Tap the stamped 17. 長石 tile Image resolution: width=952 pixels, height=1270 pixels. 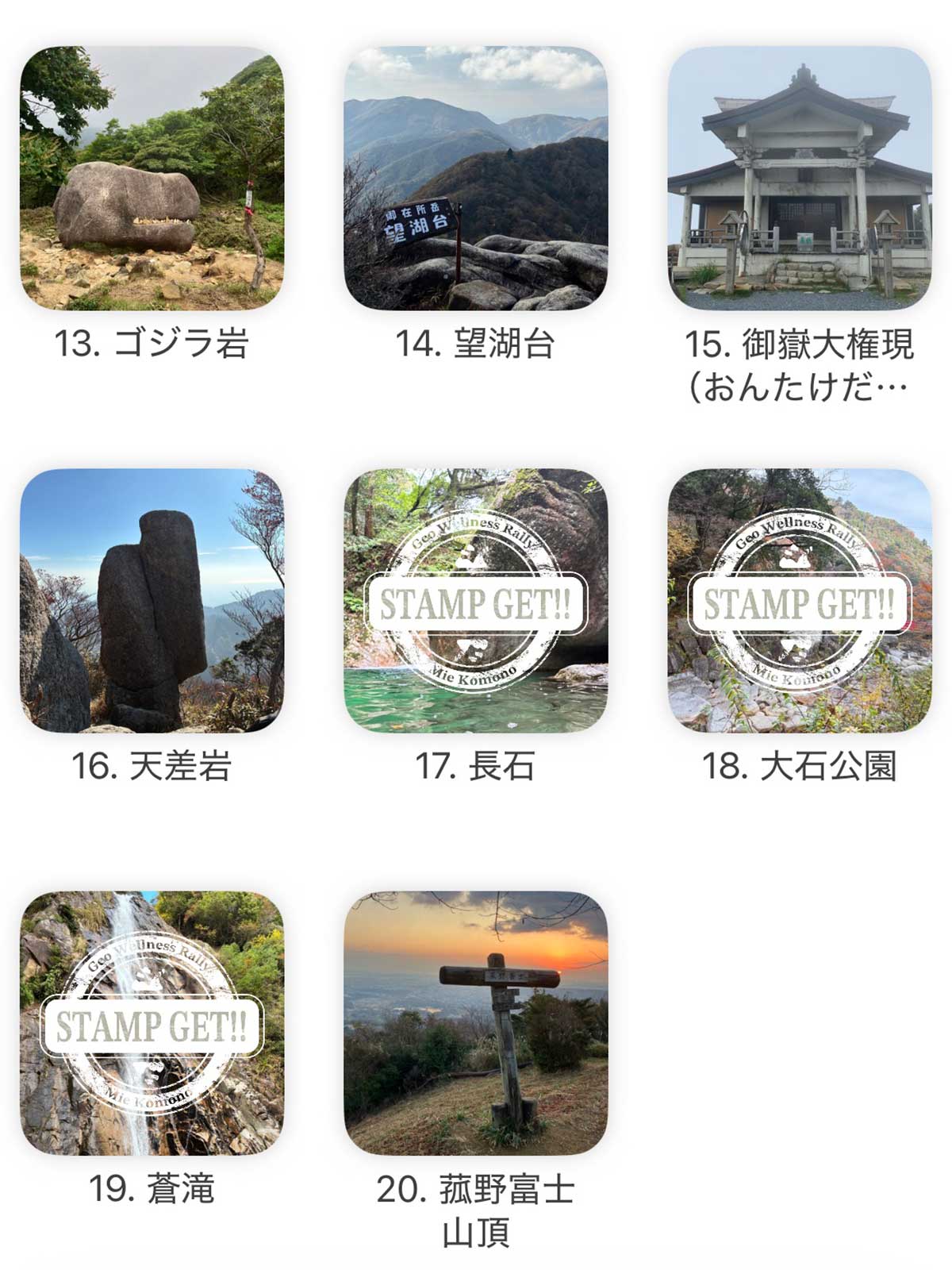tap(475, 601)
